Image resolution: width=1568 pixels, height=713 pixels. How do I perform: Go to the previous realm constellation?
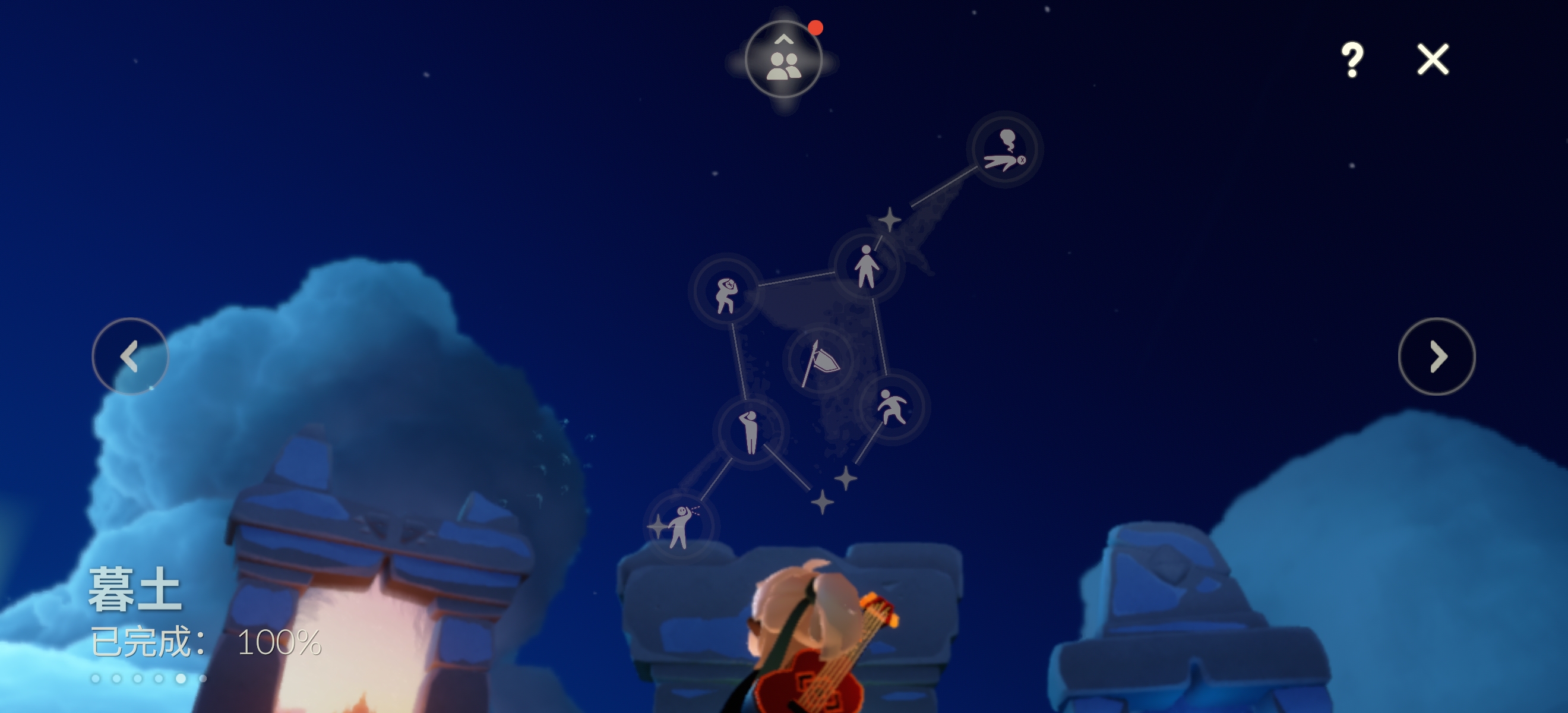pyautogui.click(x=129, y=356)
